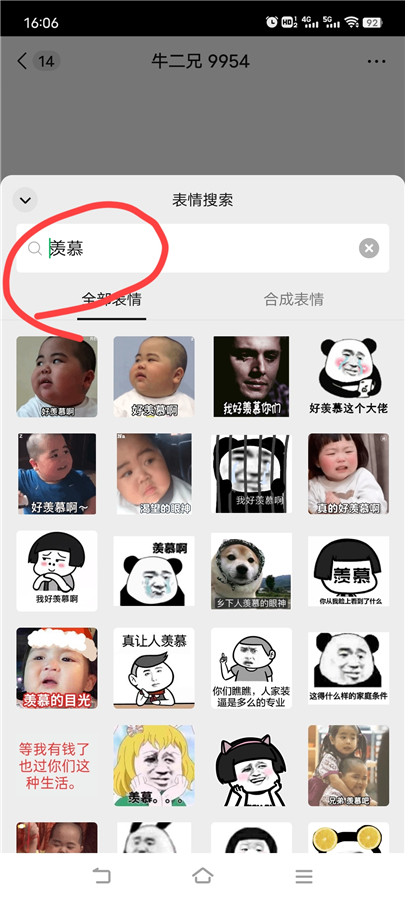Select the 真的好羡慕啊 girl sticker

pos(348,474)
